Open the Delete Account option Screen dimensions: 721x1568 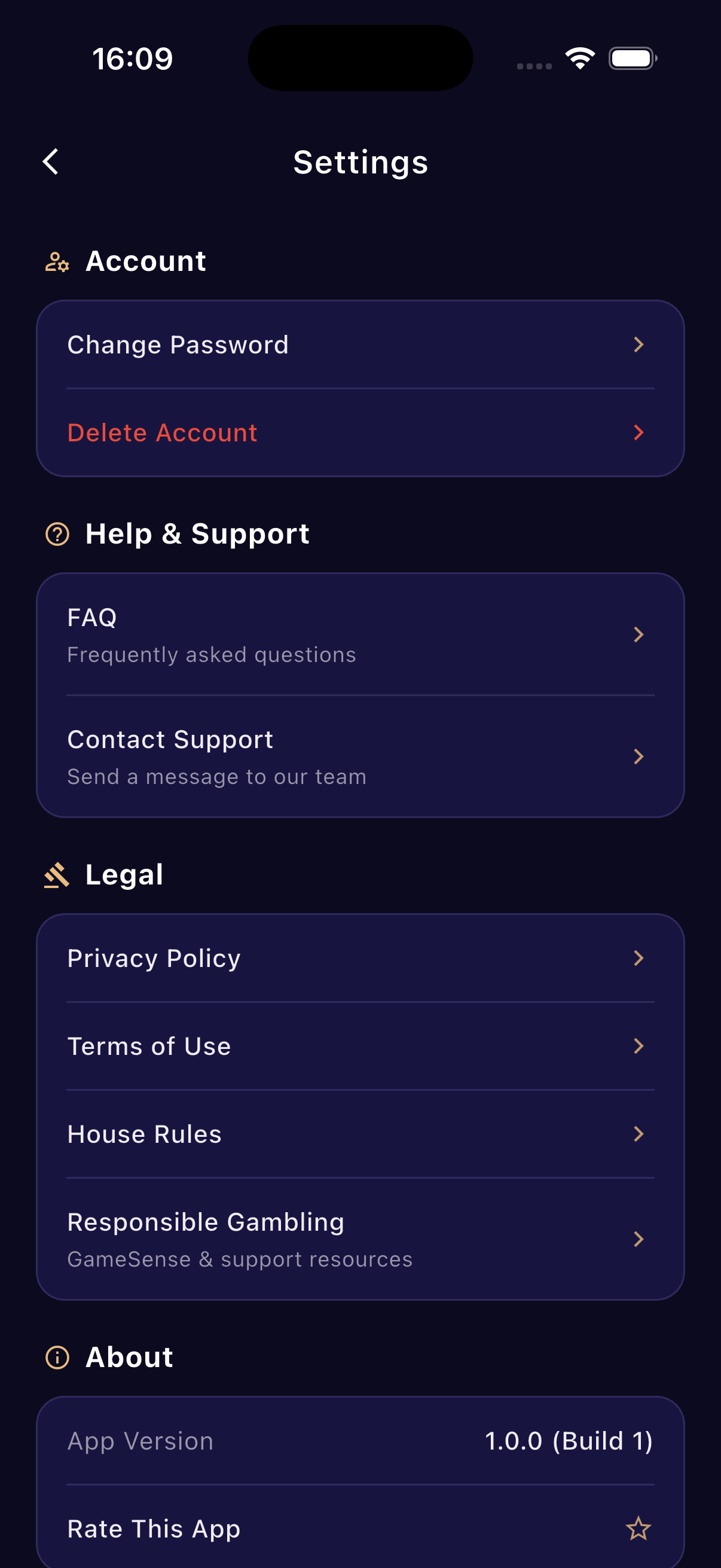point(162,433)
